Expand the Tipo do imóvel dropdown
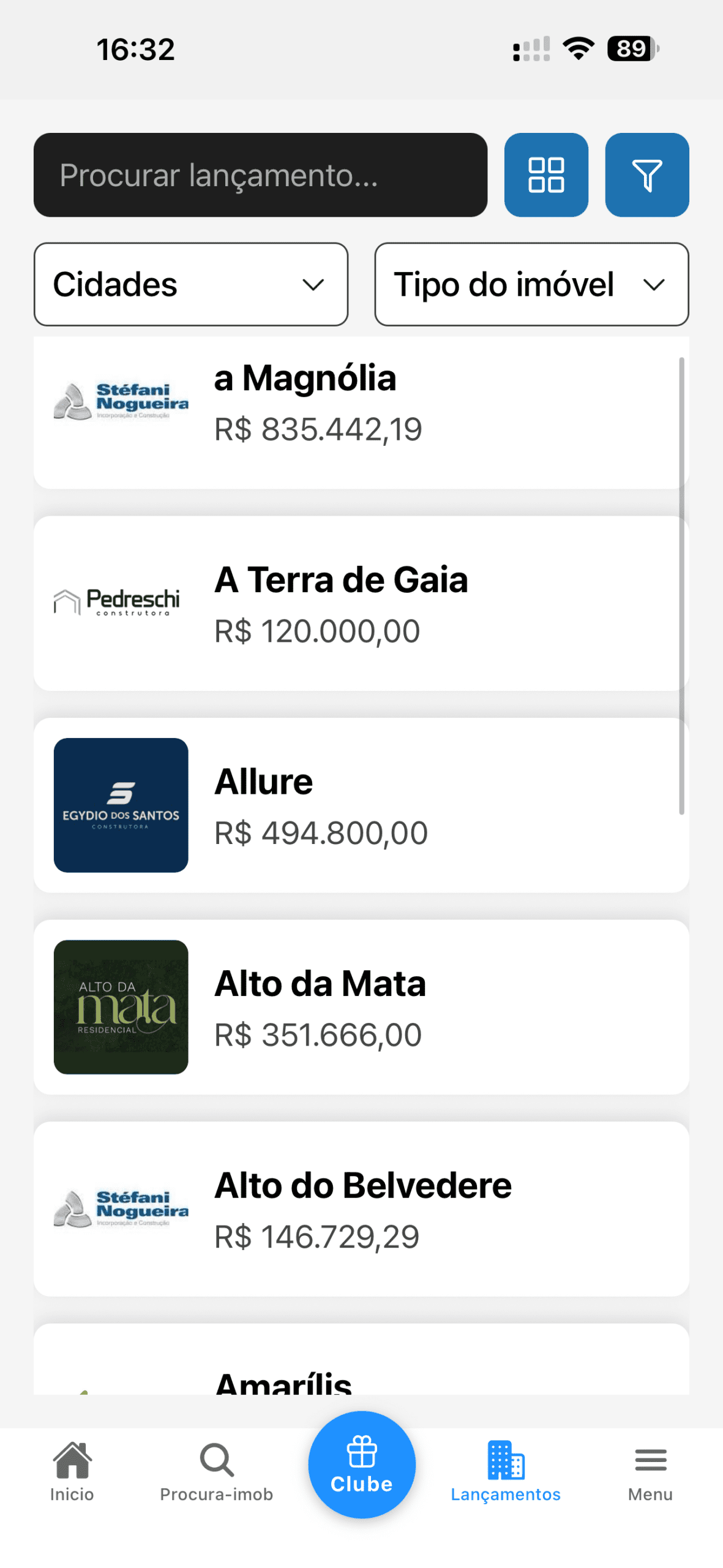Image resolution: width=723 pixels, height=1568 pixels. 531,284
